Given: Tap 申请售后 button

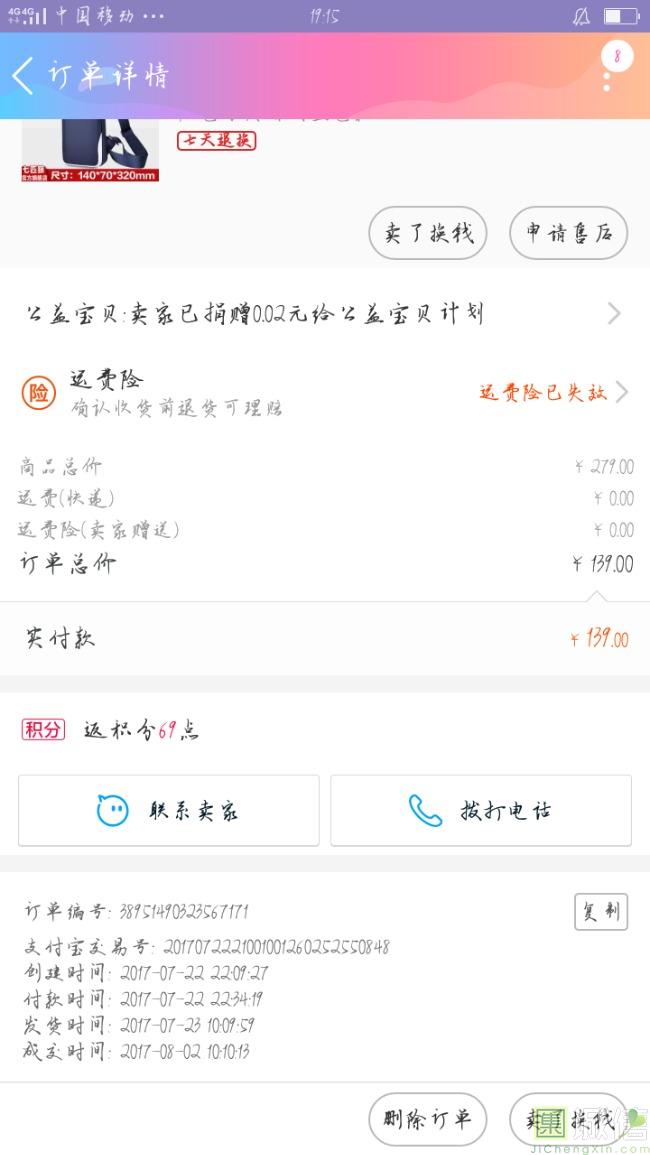Looking at the screenshot, I should pos(568,233).
